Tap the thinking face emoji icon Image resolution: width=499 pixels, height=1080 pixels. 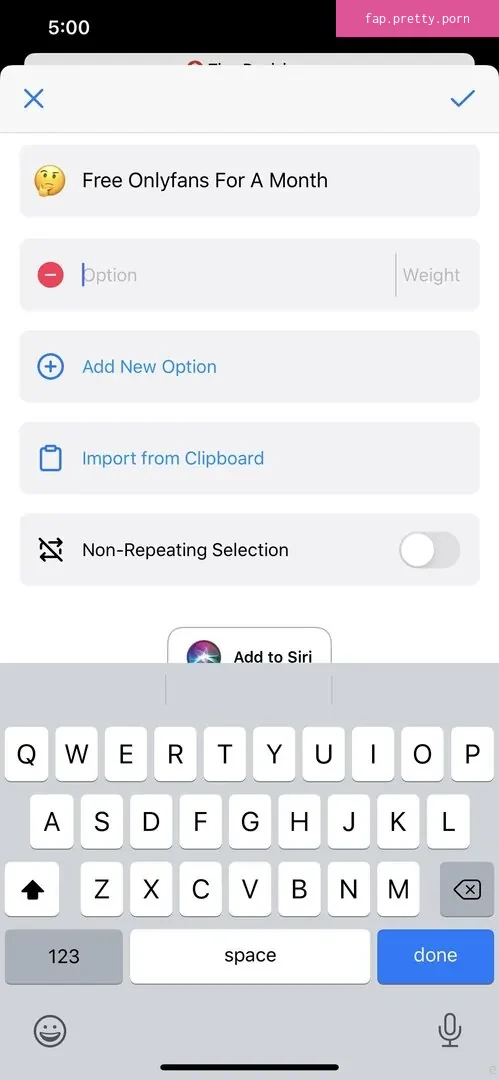(x=50, y=181)
